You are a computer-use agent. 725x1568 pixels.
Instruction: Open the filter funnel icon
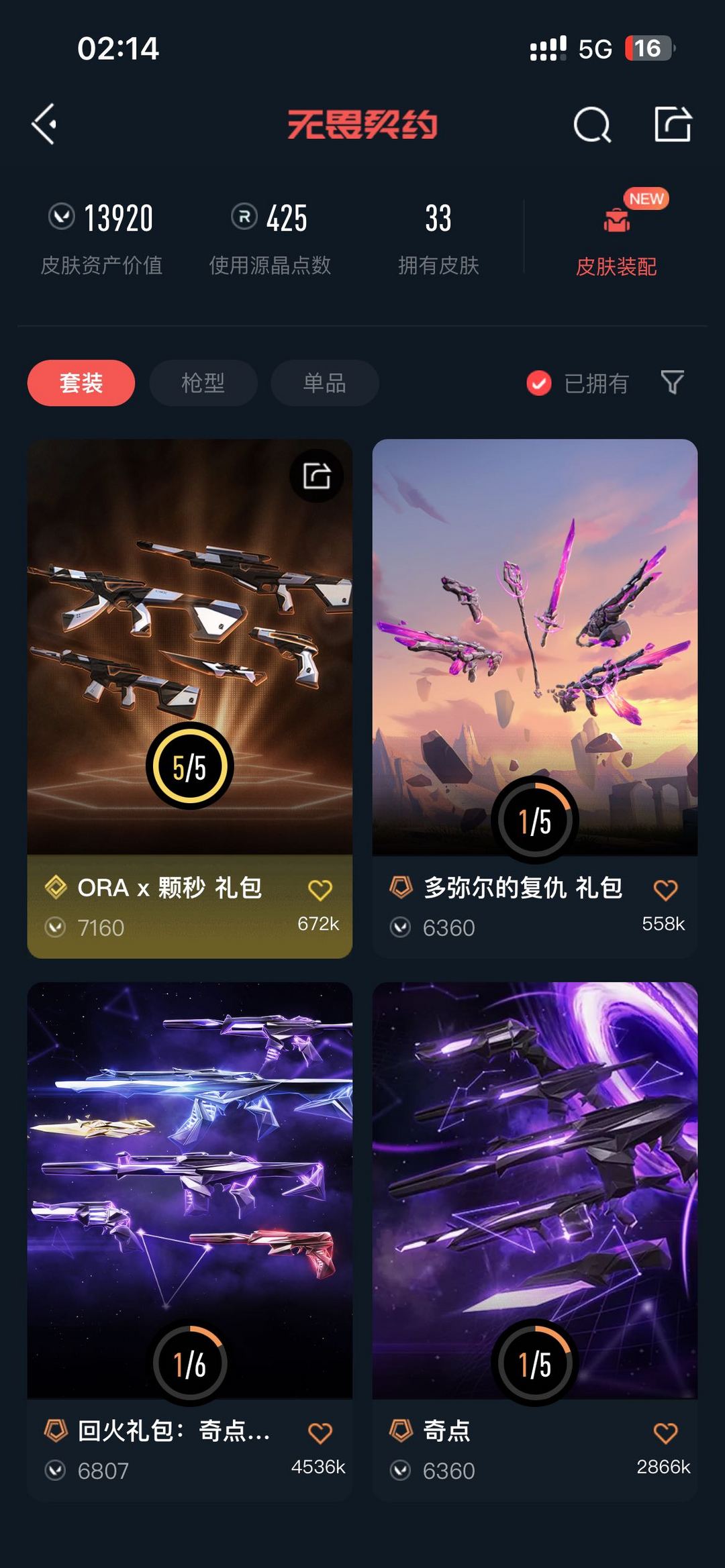(671, 382)
